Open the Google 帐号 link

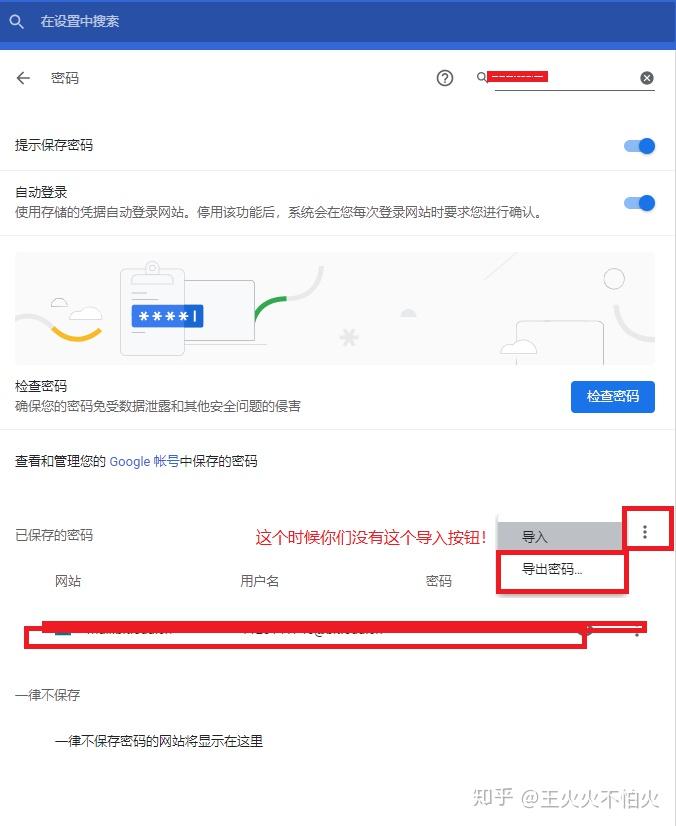tap(144, 461)
